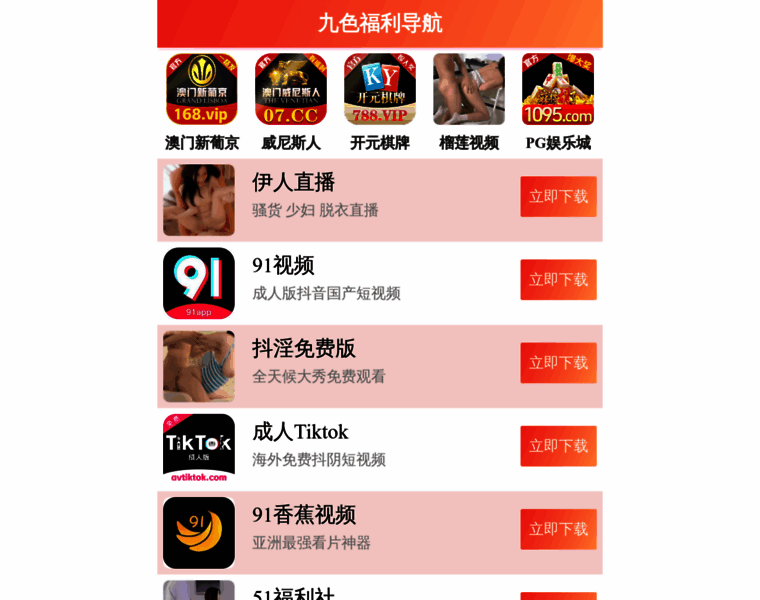Tap 立即下载 for 91视频
This screenshot has height=600, width=760.
coord(558,280)
